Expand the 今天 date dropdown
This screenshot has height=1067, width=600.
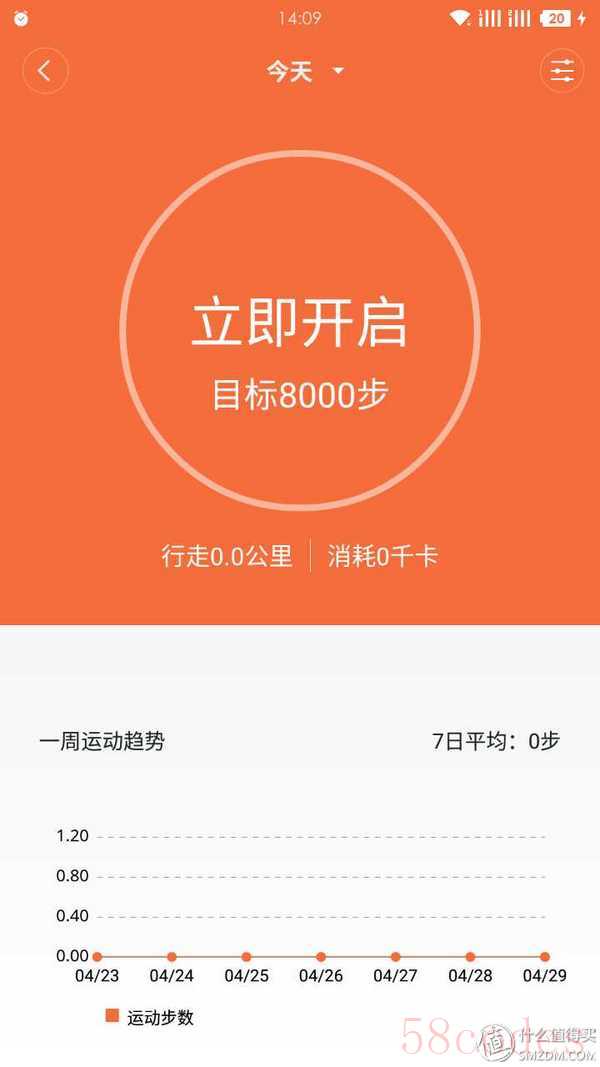point(305,71)
